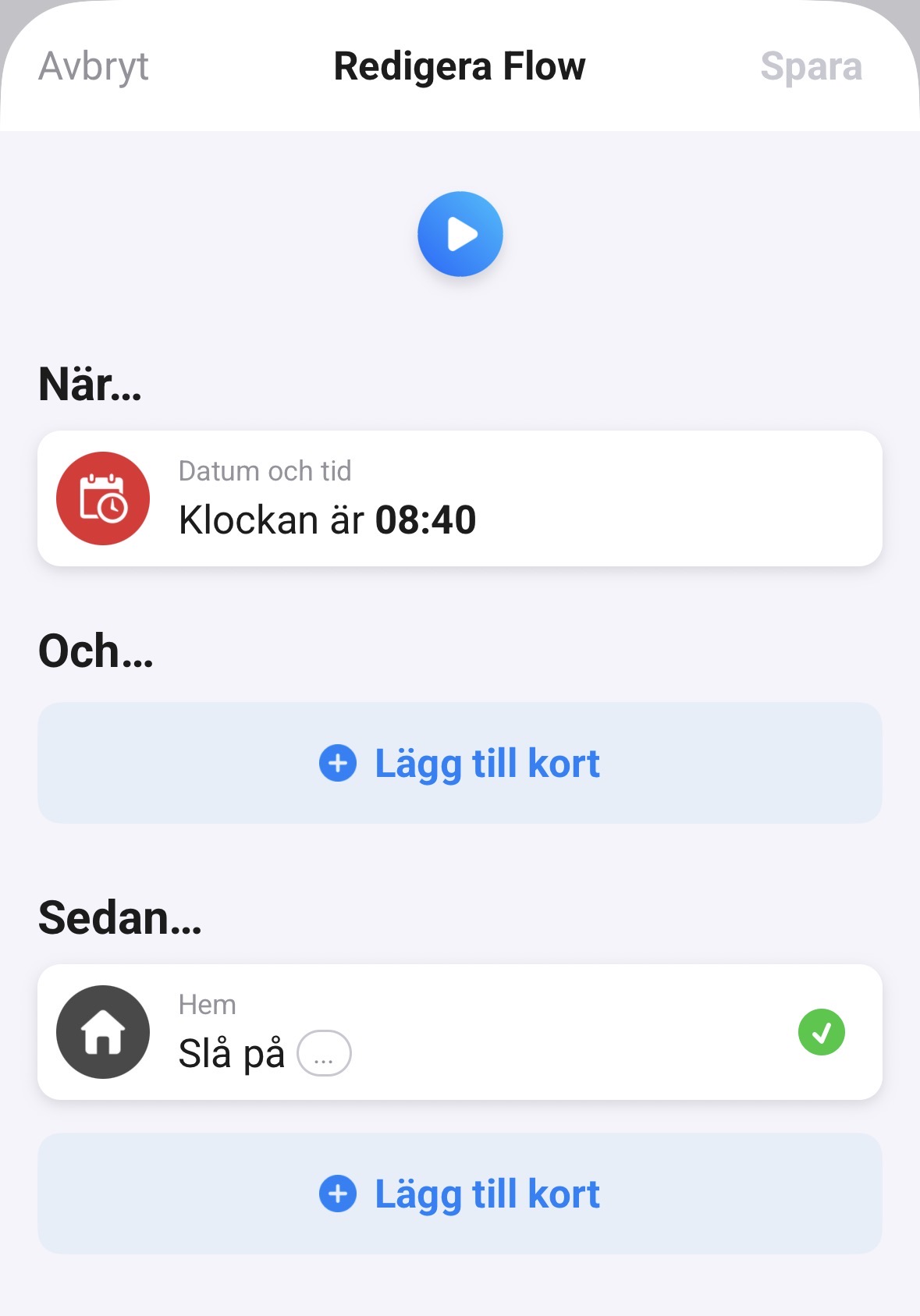Image resolution: width=920 pixels, height=1316 pixels.
Task: Open the Klockan är 08:40 card
Action: click(460, 498)
